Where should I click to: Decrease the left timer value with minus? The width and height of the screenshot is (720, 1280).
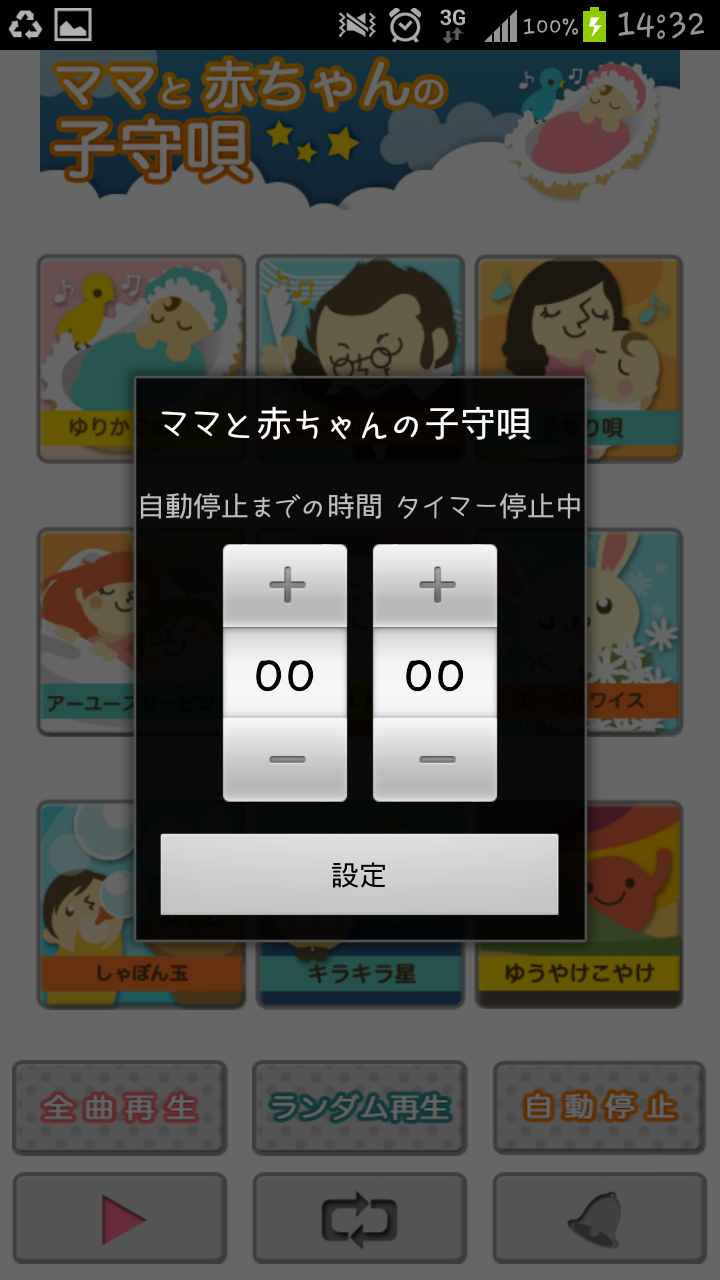tap(285, 760)
